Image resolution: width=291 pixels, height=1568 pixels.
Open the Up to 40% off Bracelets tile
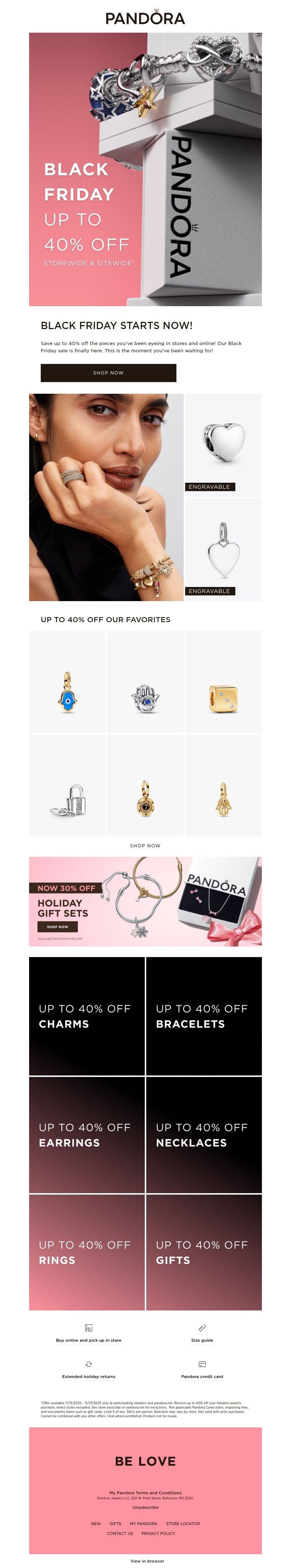click(x=203, y=1015)
